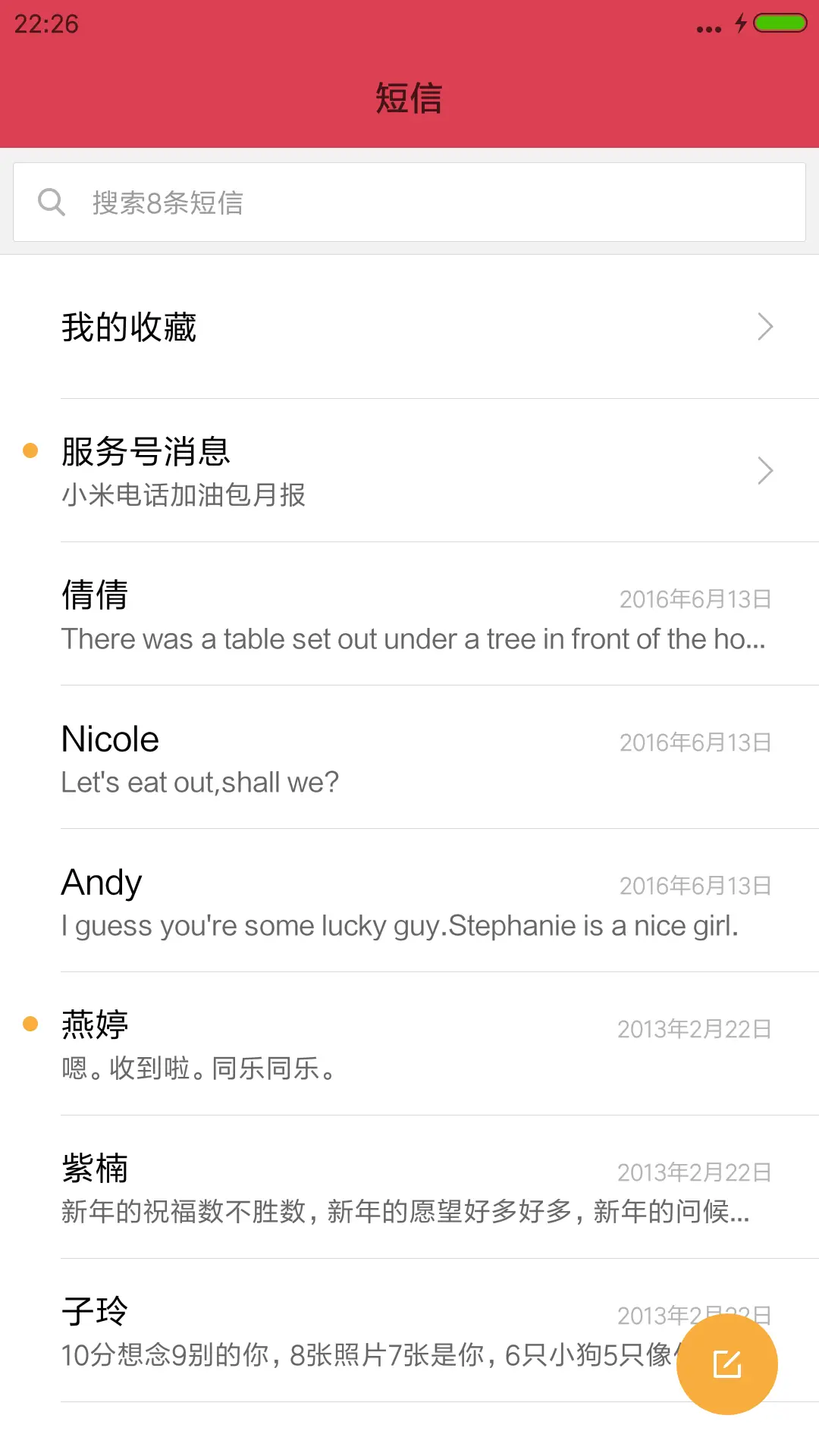The height and width of the screenshot is (1456, 819).
Task: Open the chat with 紫楠
Action: pyautogui.click(x=409, y=1188)
